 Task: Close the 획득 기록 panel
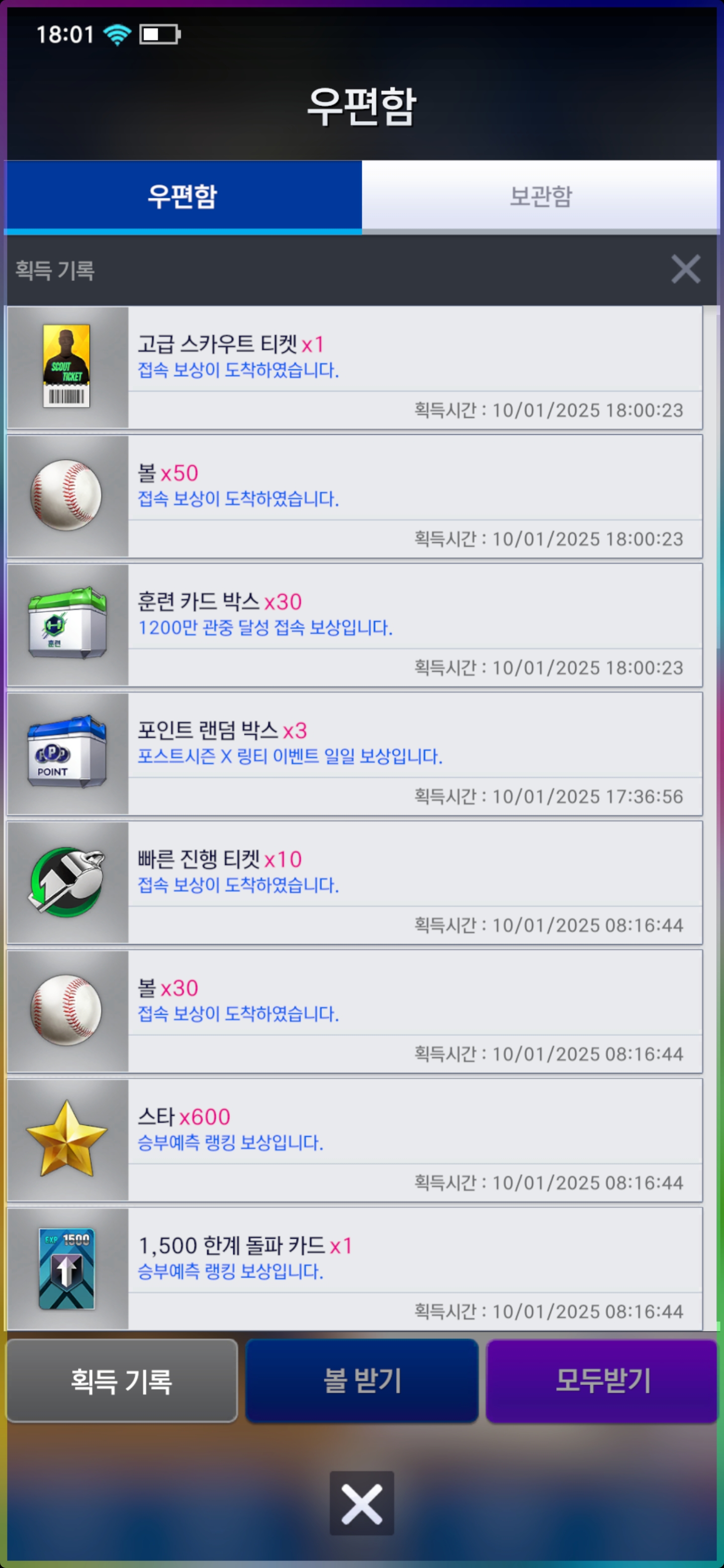(685, 269)
